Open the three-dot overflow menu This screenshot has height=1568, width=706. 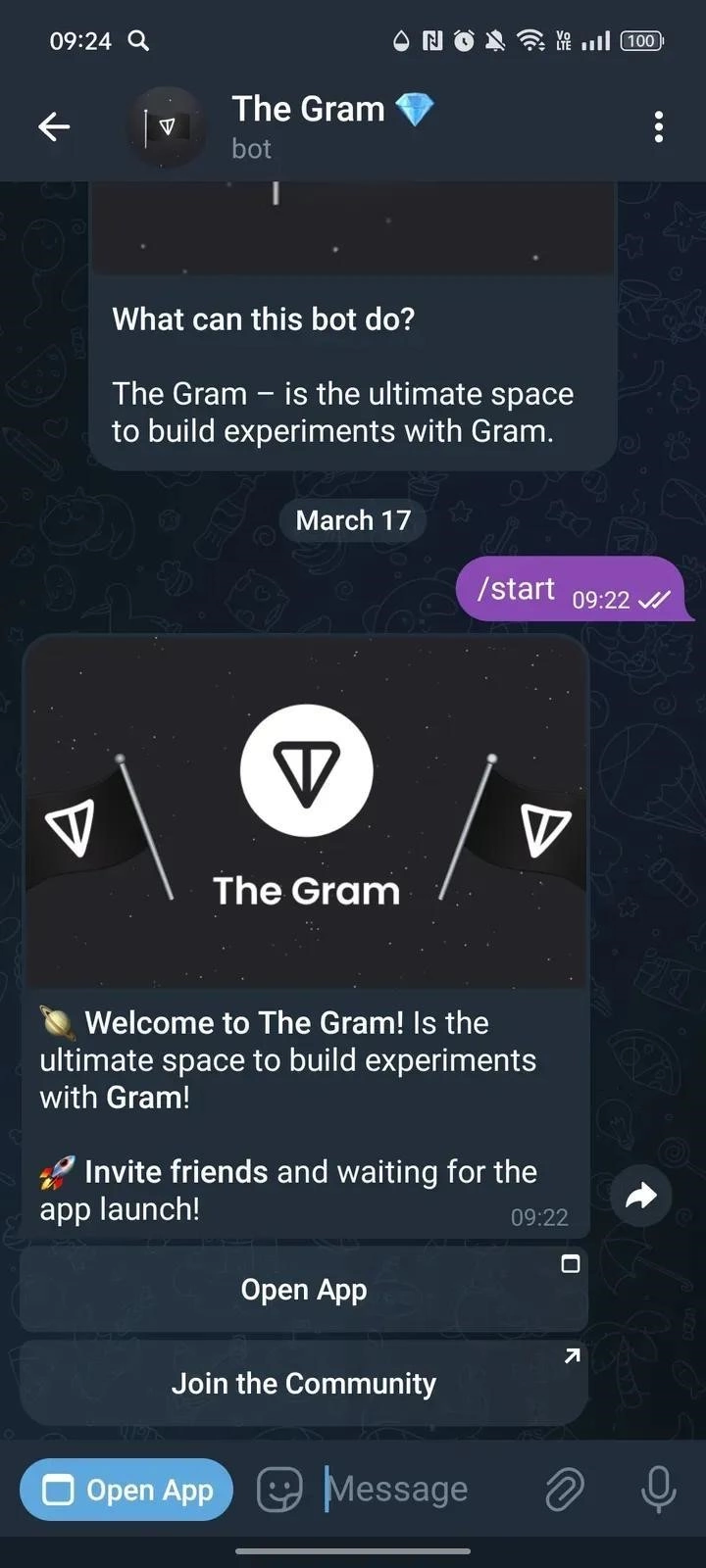(x=658, y=126)
